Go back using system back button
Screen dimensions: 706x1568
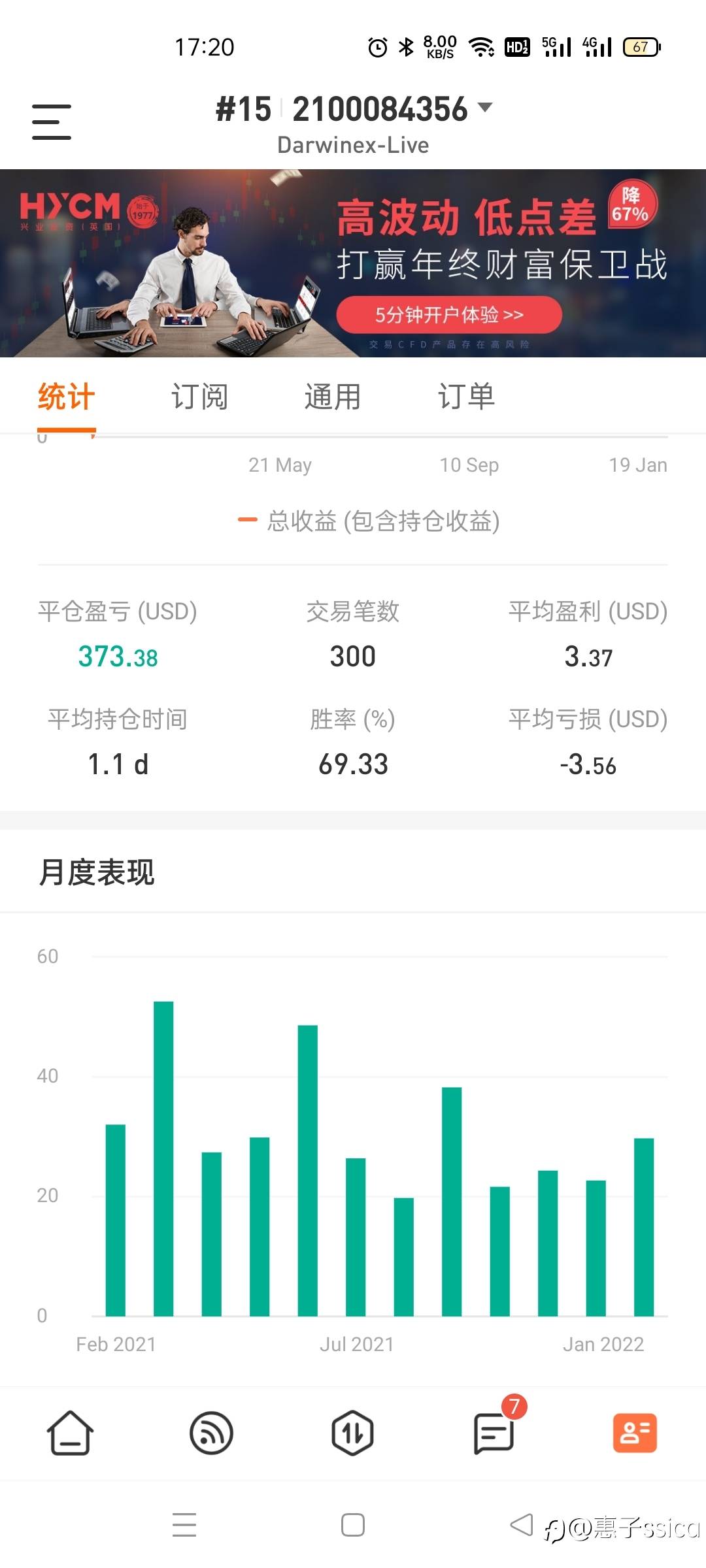pos(521,1525)
